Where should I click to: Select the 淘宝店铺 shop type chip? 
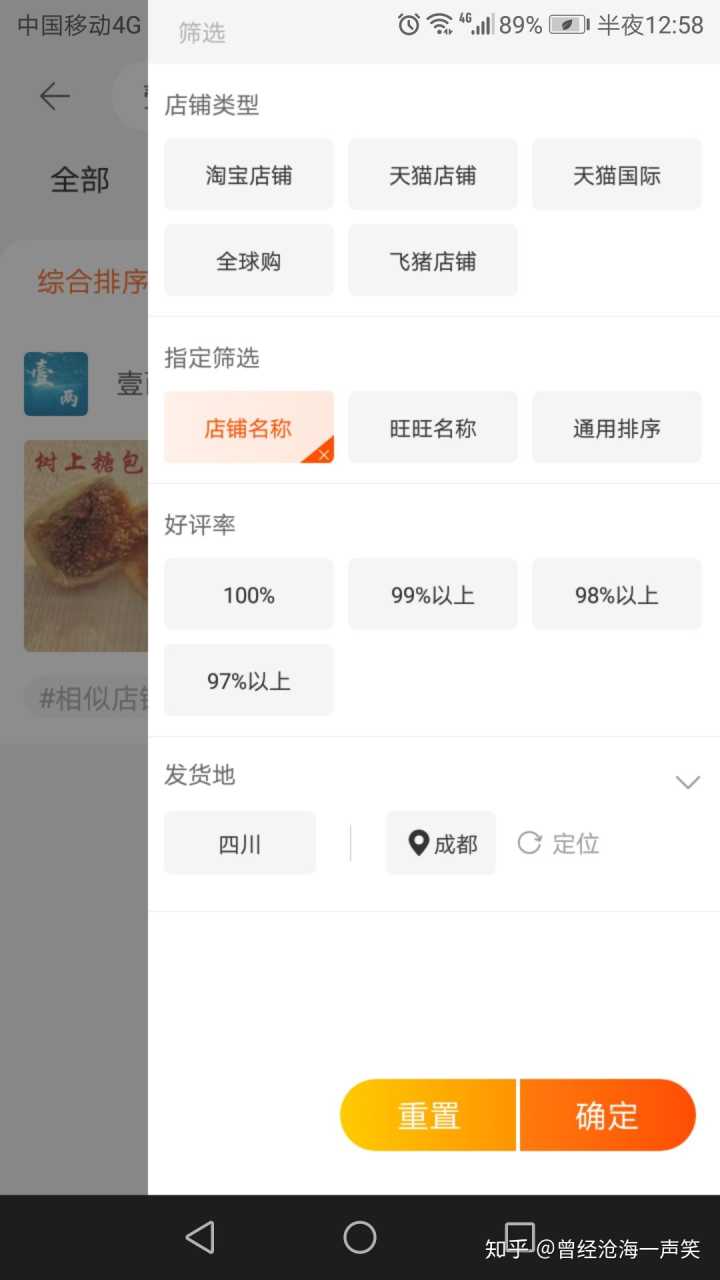click(248, 175)
